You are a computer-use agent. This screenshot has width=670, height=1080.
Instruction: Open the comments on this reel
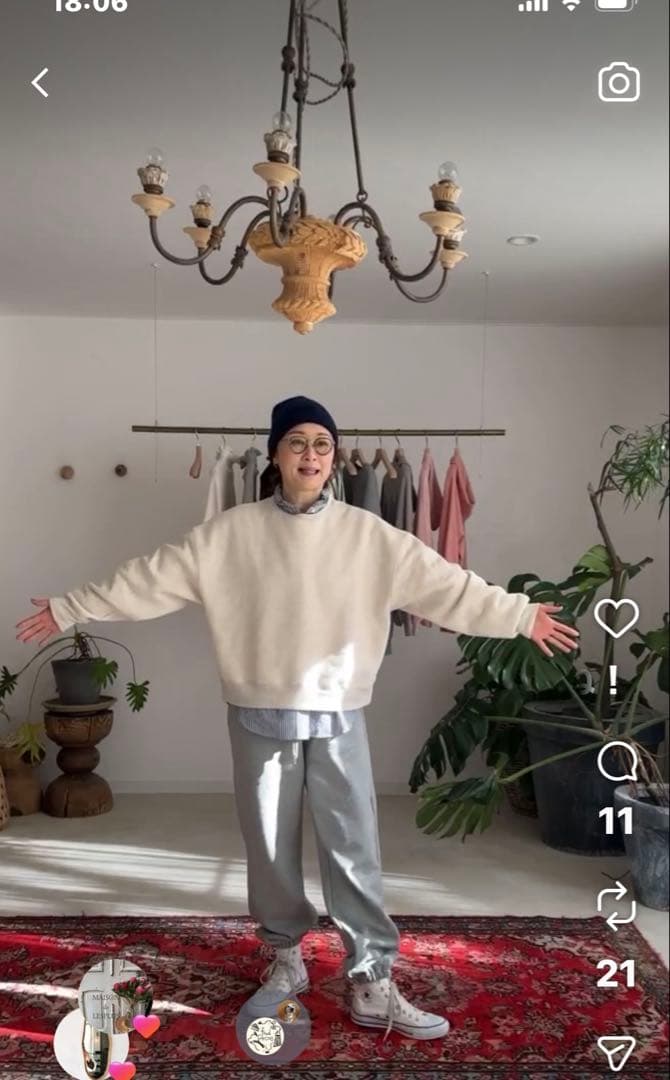(617, 763)
